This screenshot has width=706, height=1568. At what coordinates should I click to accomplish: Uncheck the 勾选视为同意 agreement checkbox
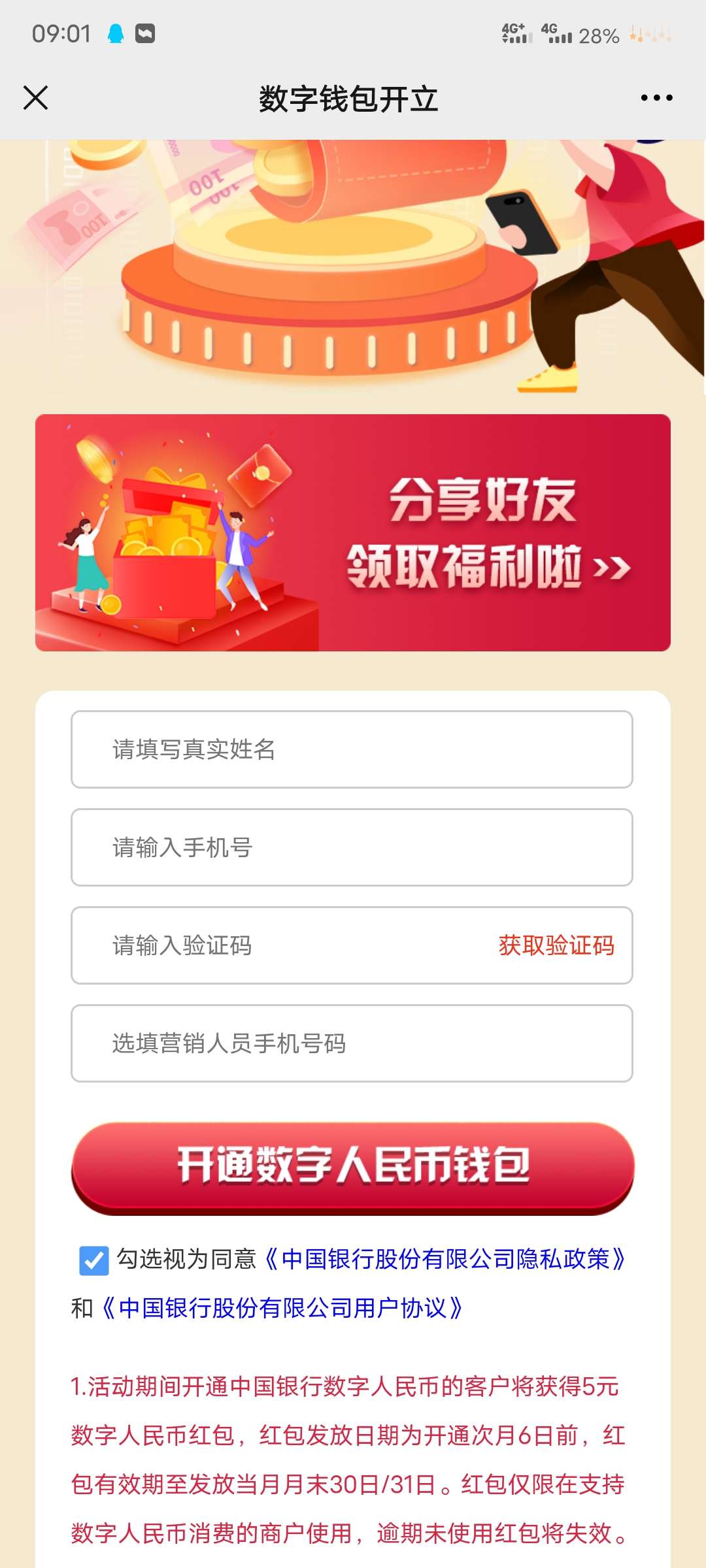tap(93, 1260)
